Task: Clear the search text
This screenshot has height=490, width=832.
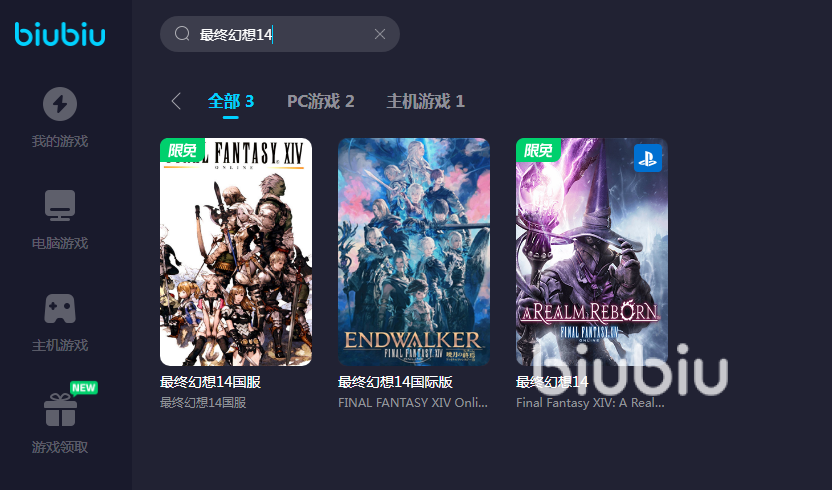Action: tap(380, 34)
